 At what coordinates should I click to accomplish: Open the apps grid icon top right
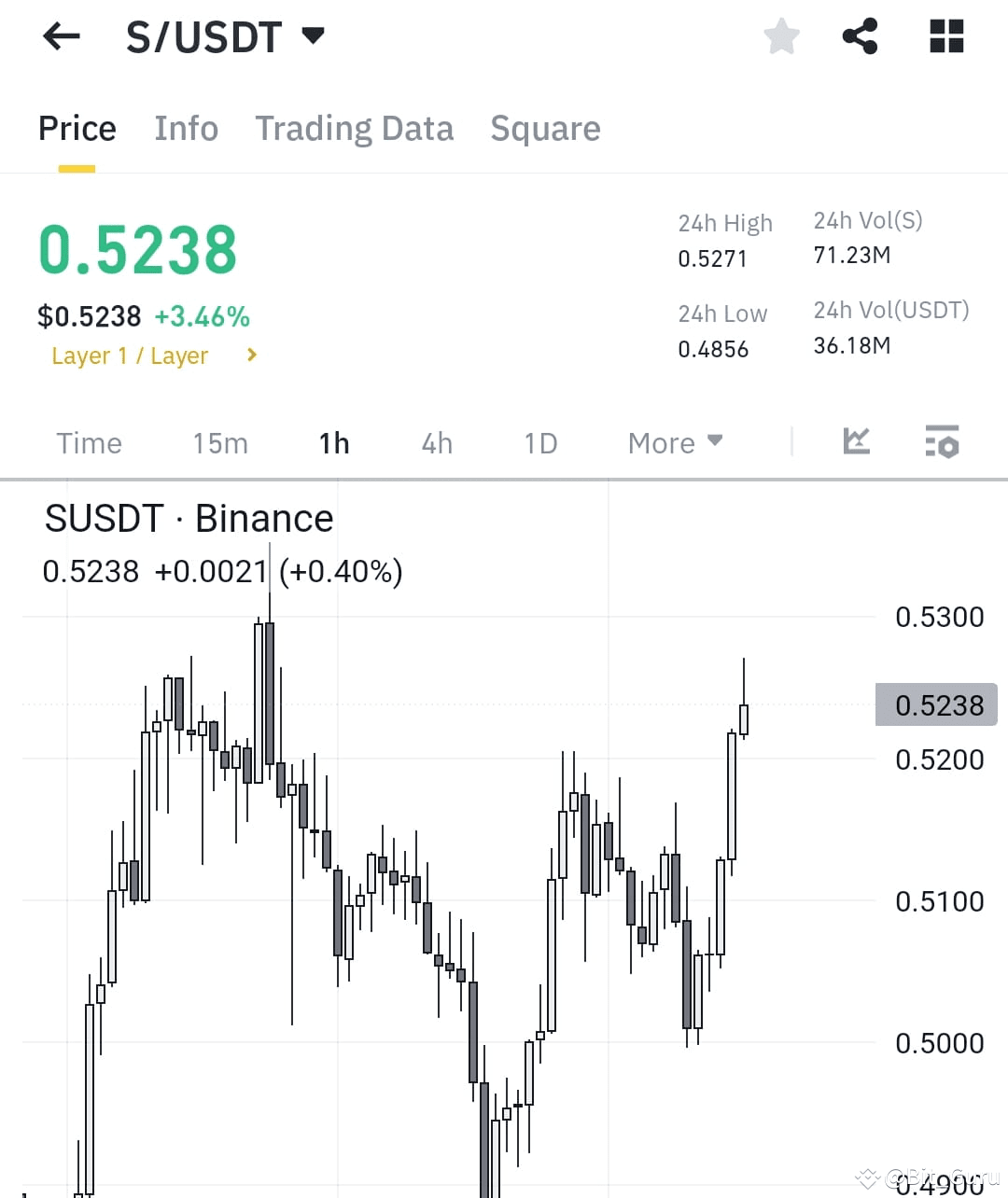click(946, 37)
